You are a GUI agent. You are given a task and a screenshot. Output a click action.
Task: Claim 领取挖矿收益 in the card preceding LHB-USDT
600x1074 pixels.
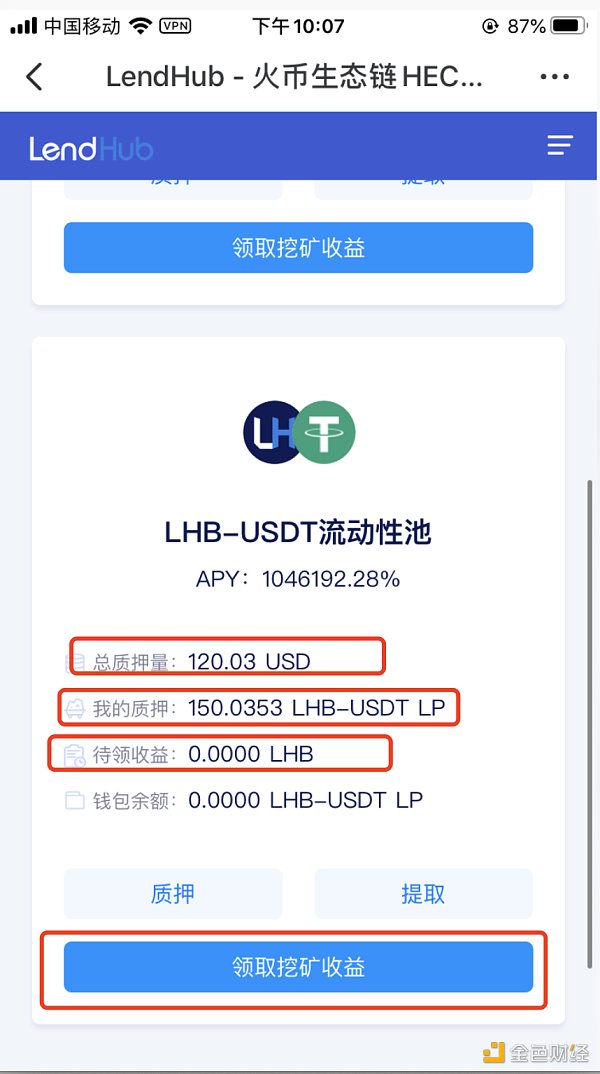pos(298,248)
